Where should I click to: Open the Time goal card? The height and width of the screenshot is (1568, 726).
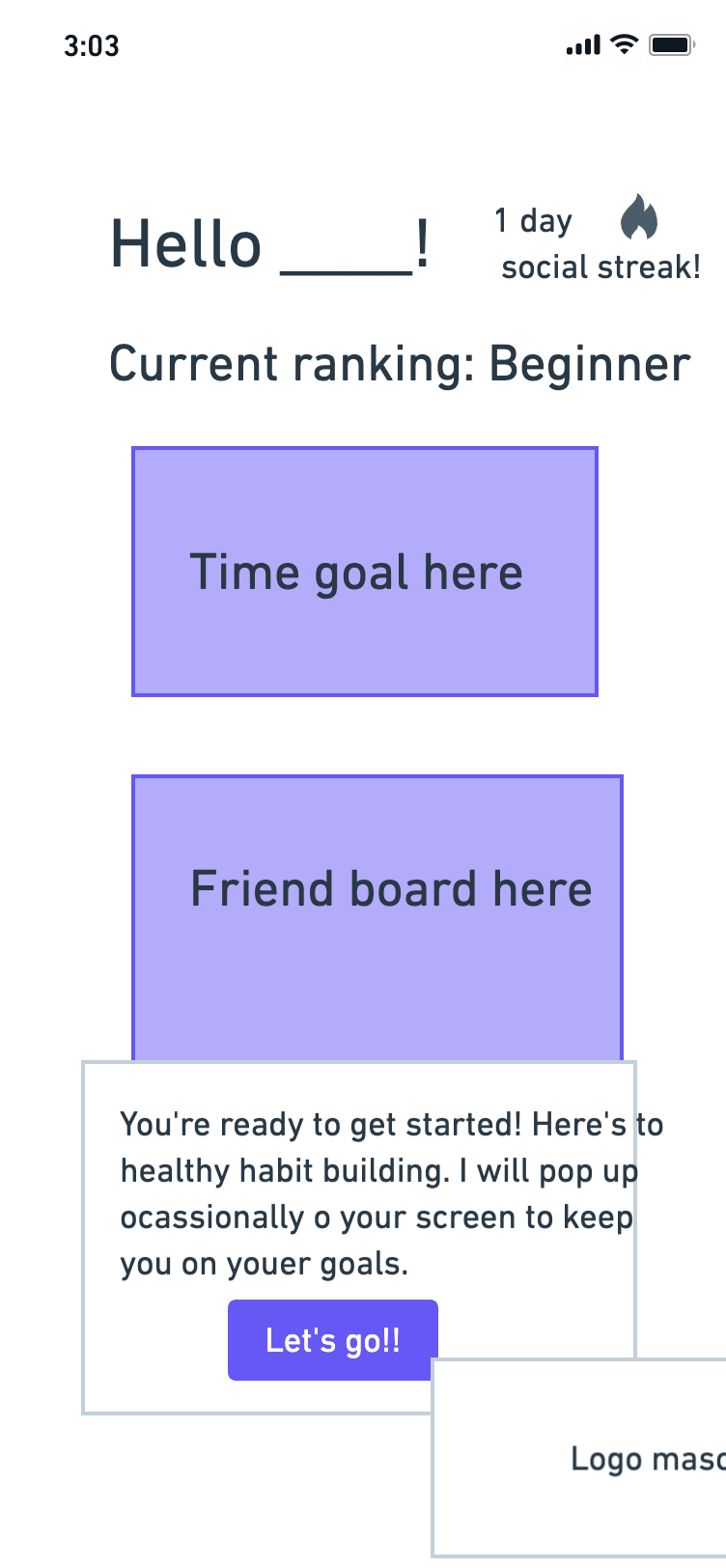pyautogui.click(x=365, y=572)
